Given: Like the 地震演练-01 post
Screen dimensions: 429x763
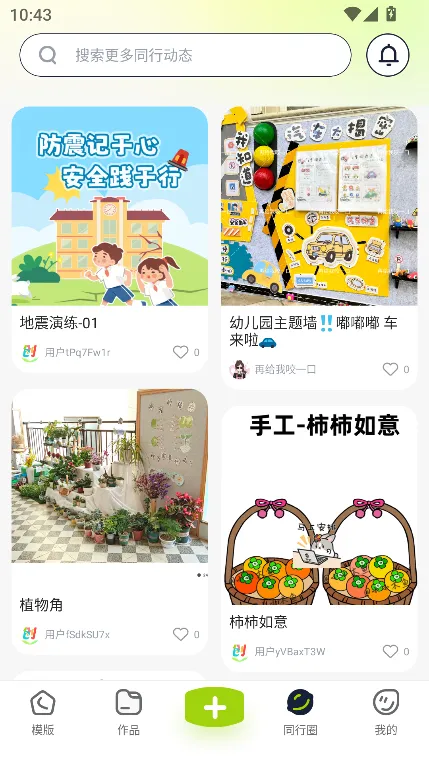Looking at the screenshot, I should tap(180, 352).
